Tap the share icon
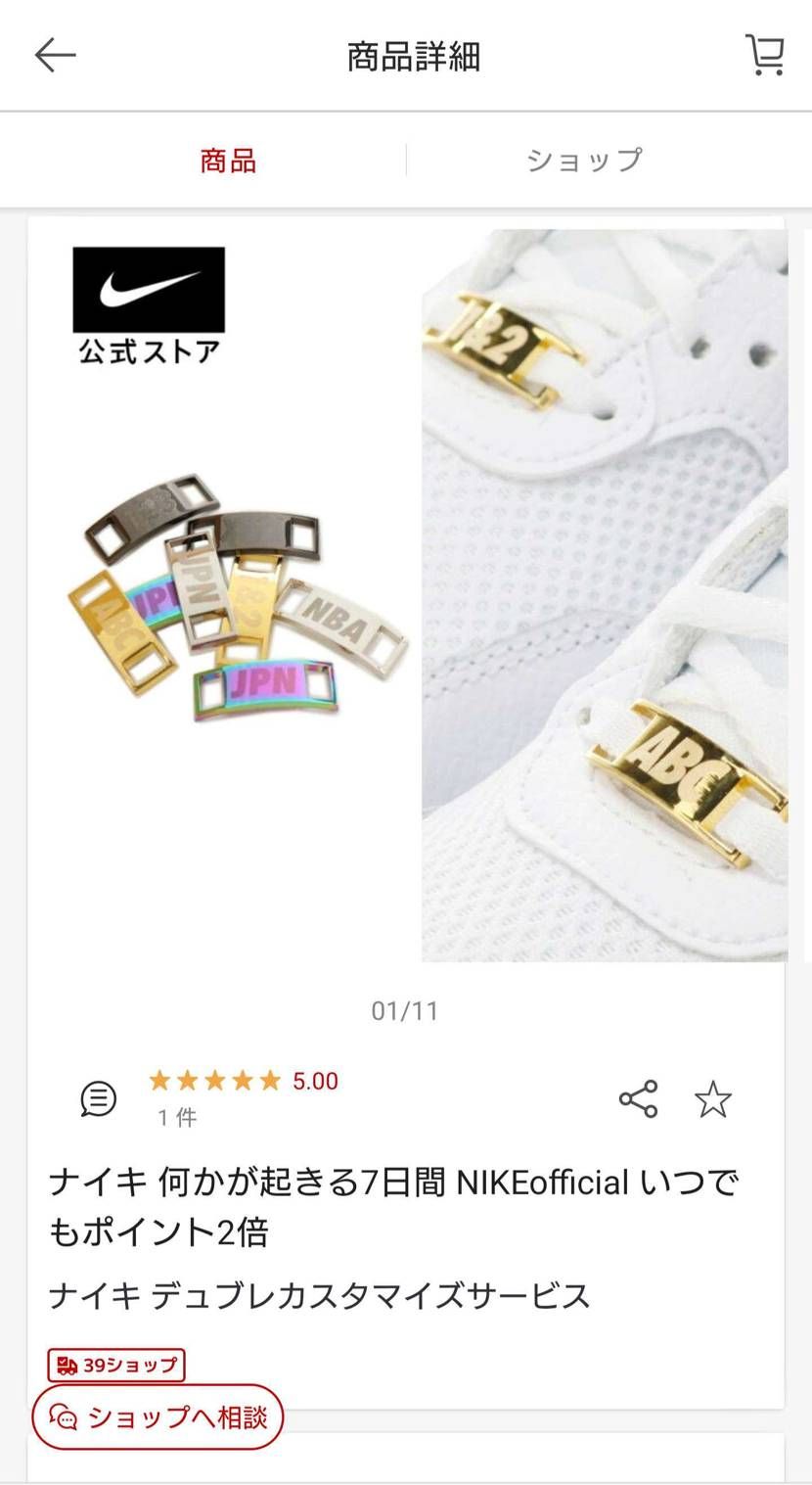 click(x=640, y=1098)
